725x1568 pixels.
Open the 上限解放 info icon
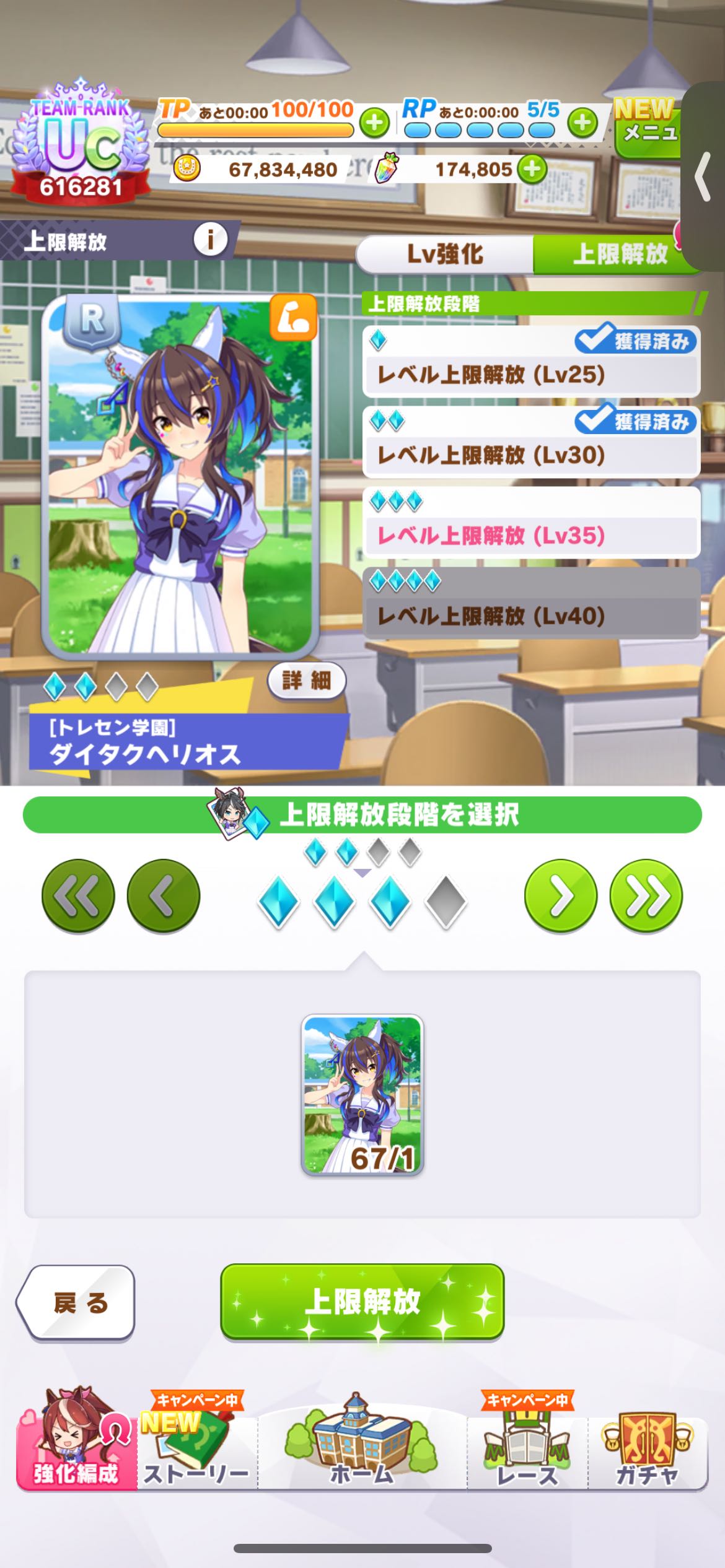coord(210,240)
